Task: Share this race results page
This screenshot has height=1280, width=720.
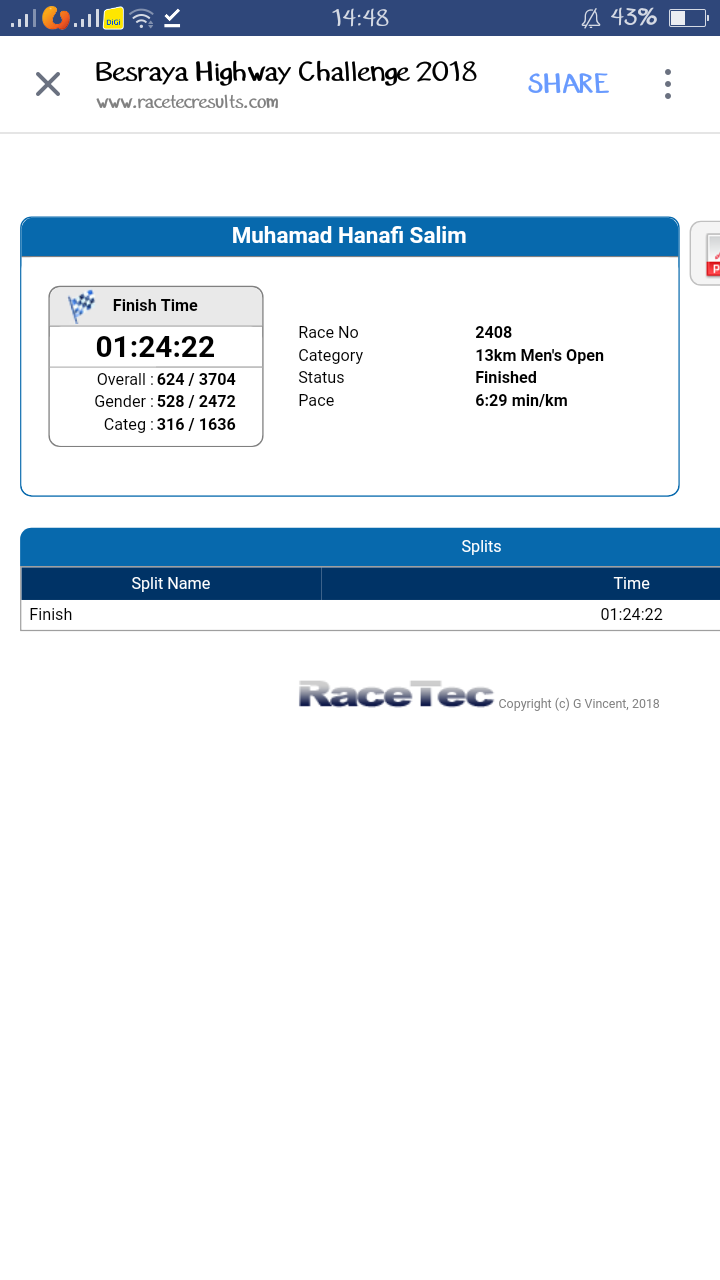Action: 568,84
